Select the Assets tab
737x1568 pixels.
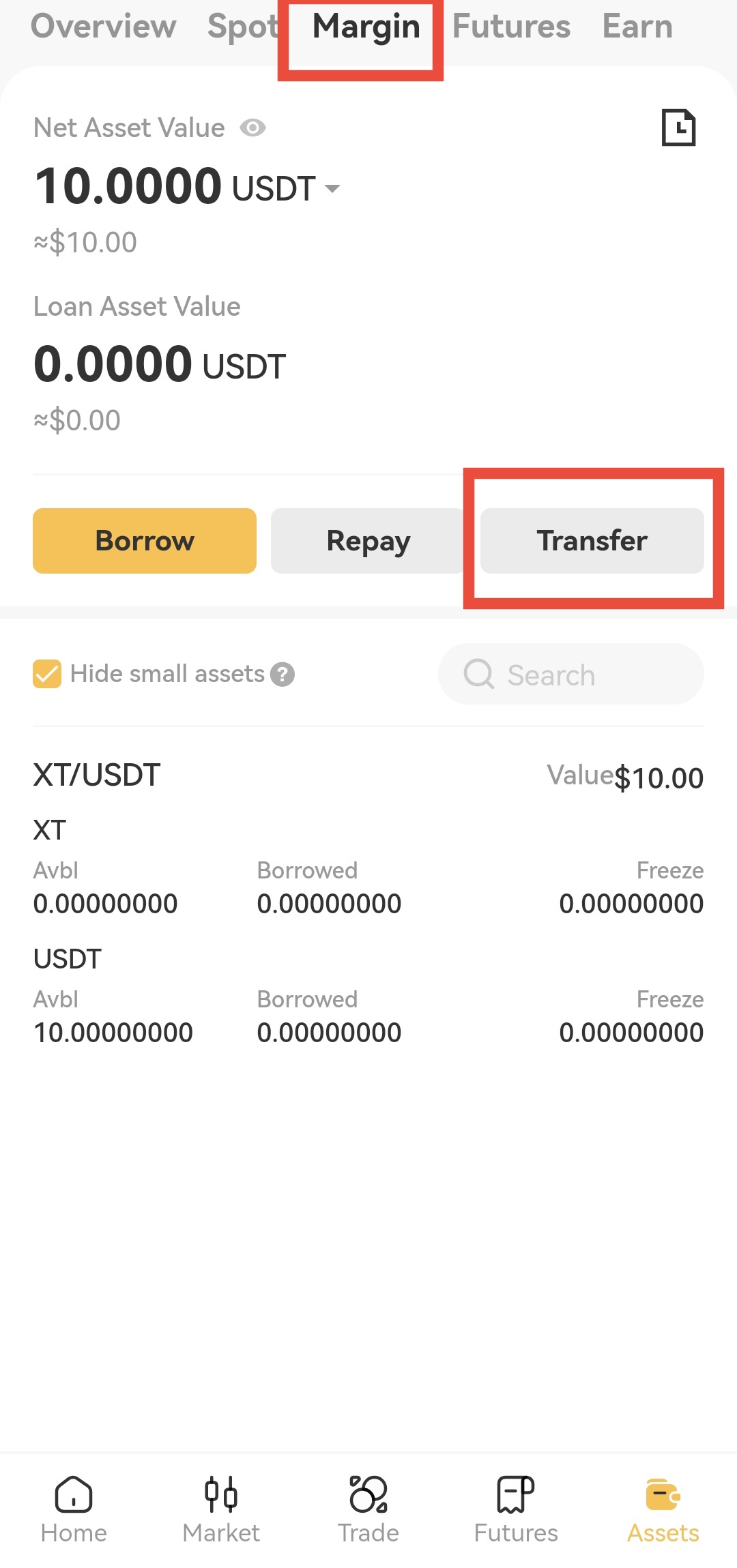(x=663, y=1510)
